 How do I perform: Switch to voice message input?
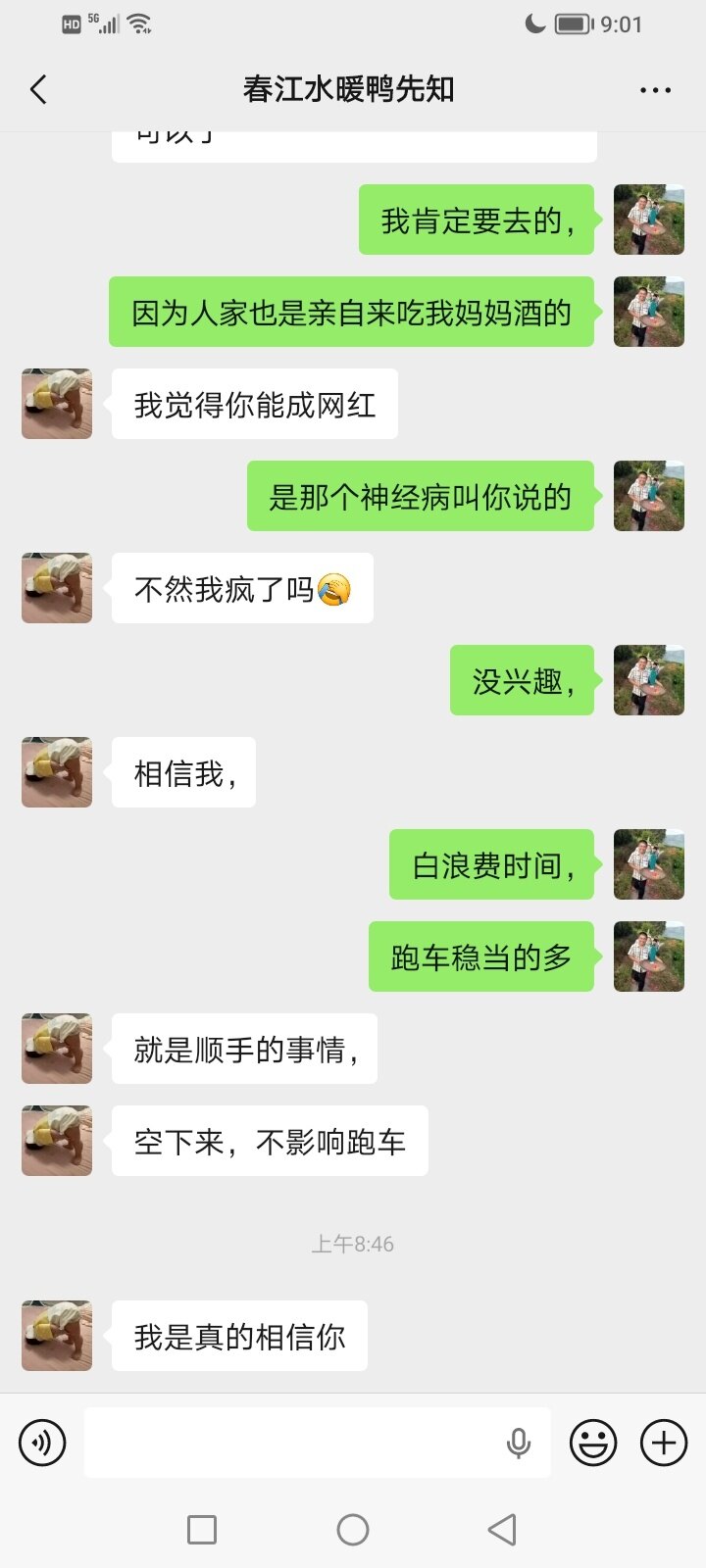[42, 1443]
